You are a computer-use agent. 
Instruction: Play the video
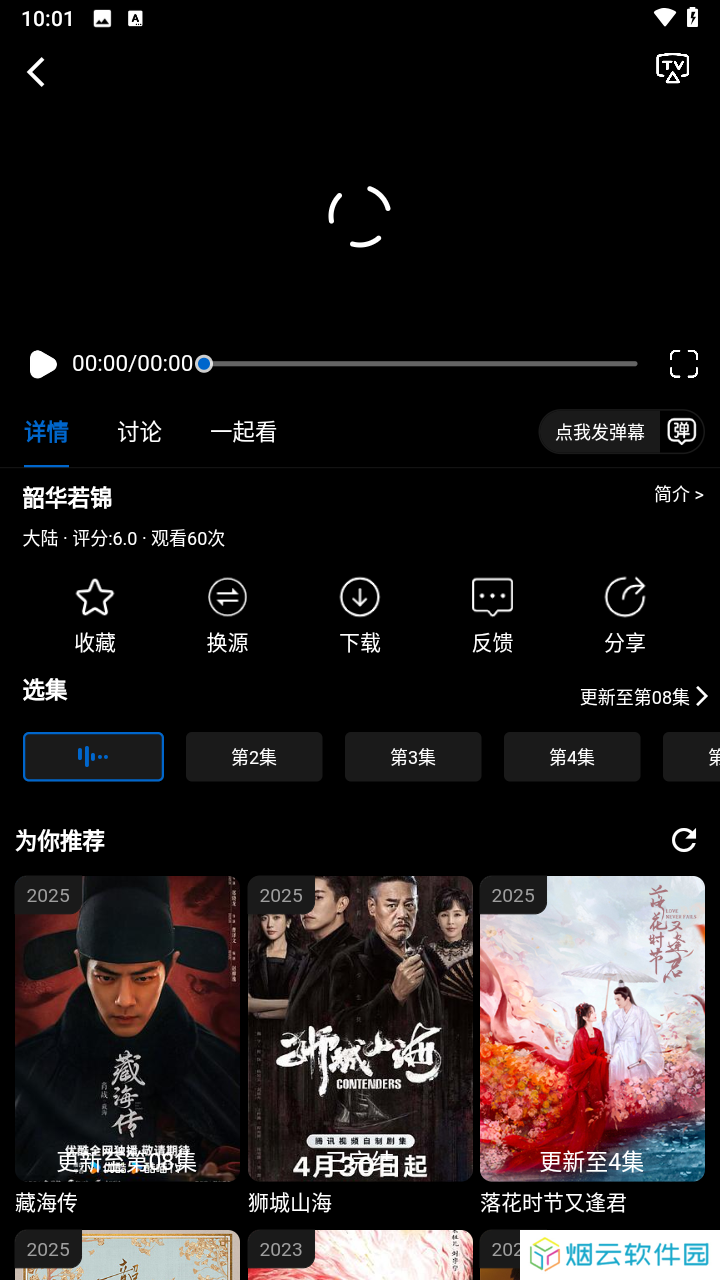(42, 364)
